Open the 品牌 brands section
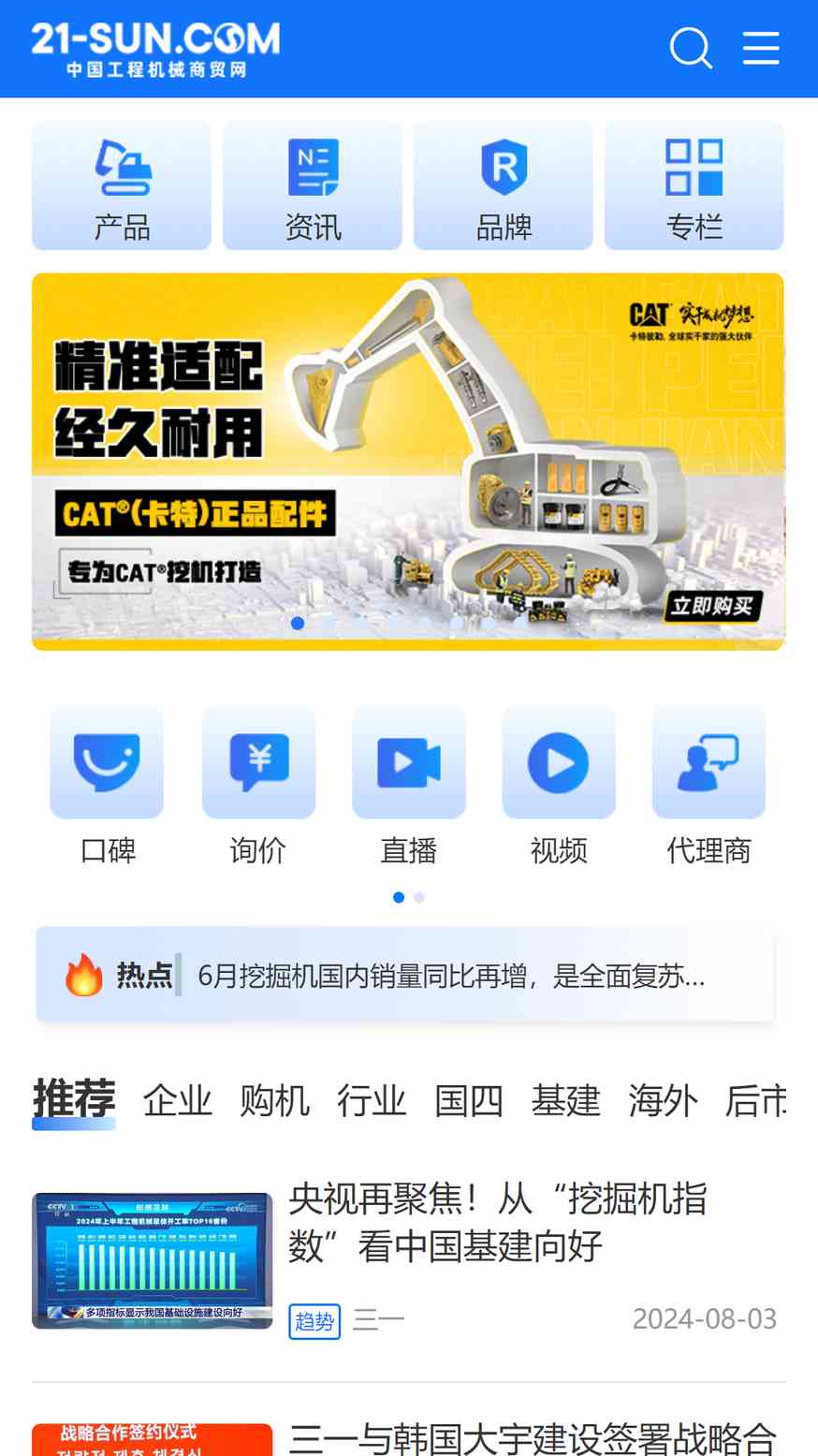Screen dimensions: 818x1456 point(504,185)
